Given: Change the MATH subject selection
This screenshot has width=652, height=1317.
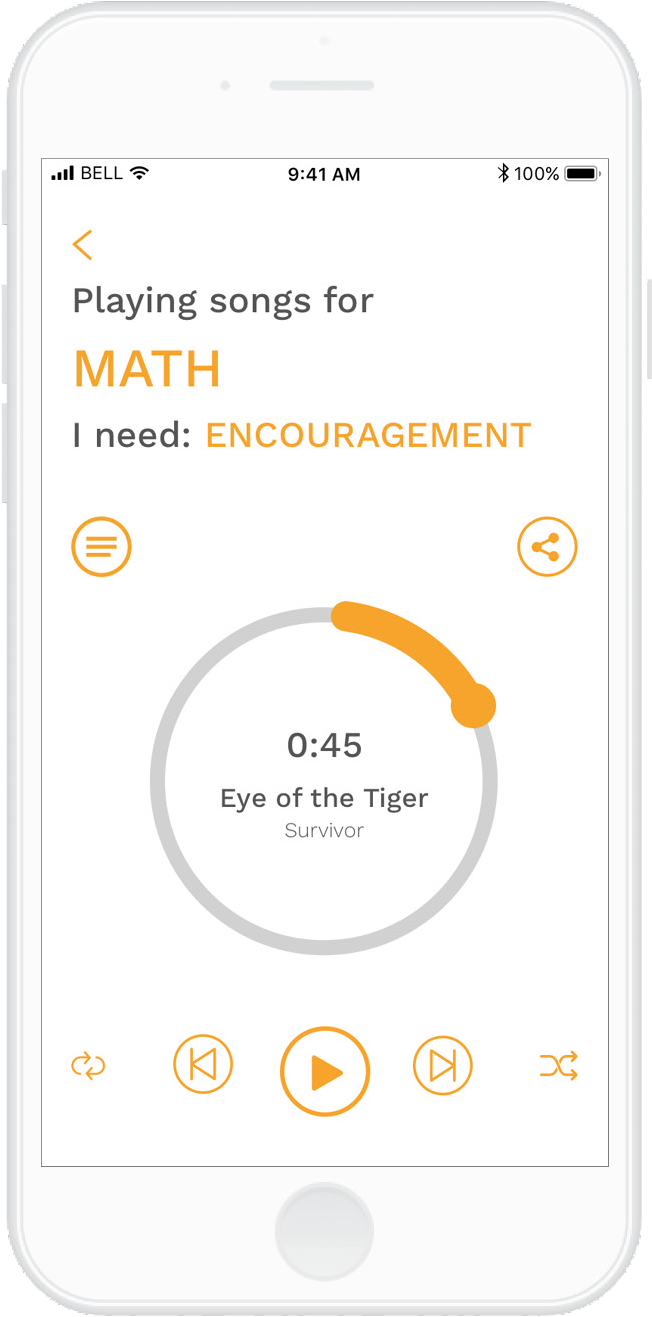Looking at the screenshot, I should tap(147, 369).
